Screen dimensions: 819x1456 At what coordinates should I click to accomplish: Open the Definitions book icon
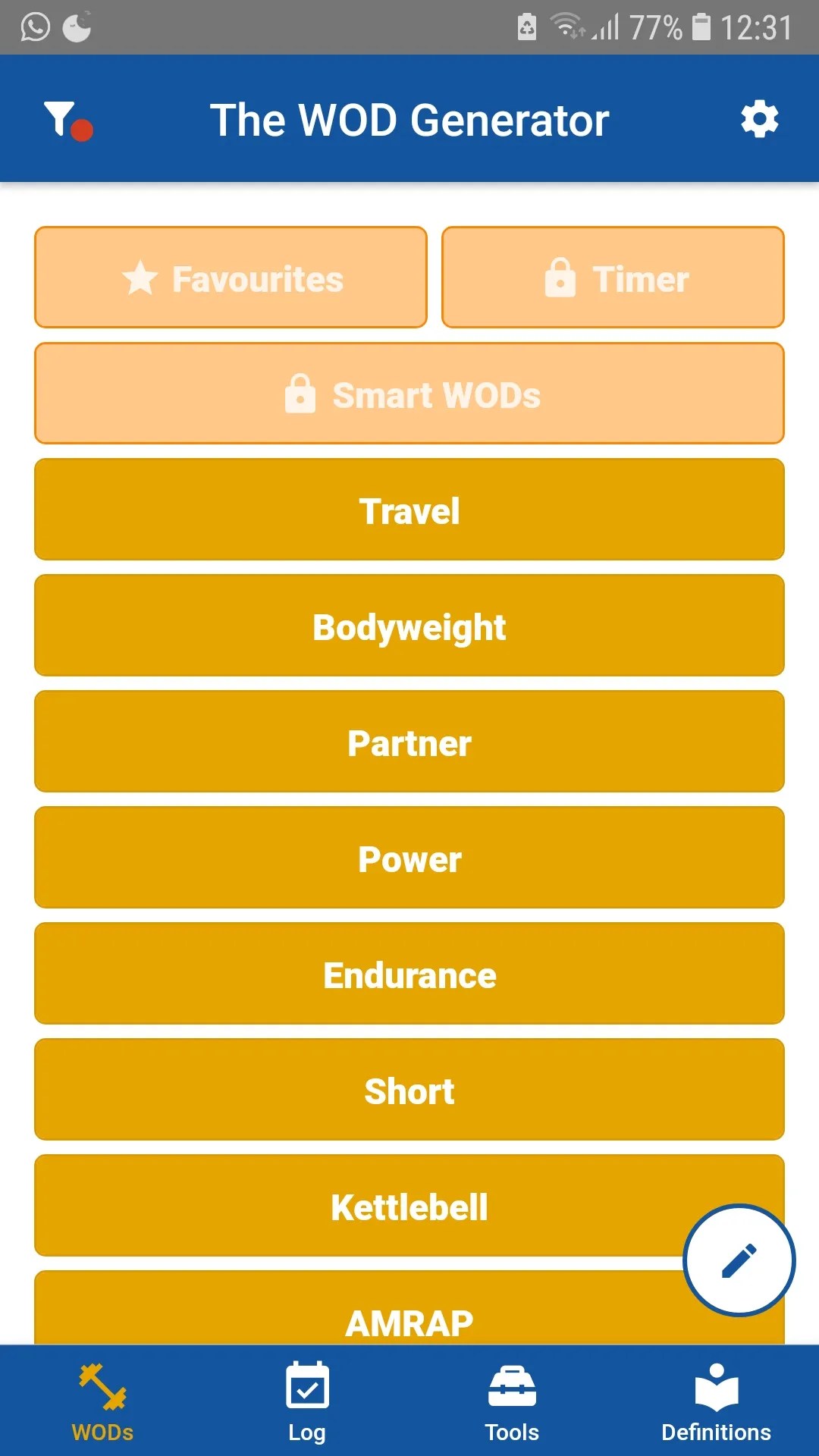pos(715,1386)
